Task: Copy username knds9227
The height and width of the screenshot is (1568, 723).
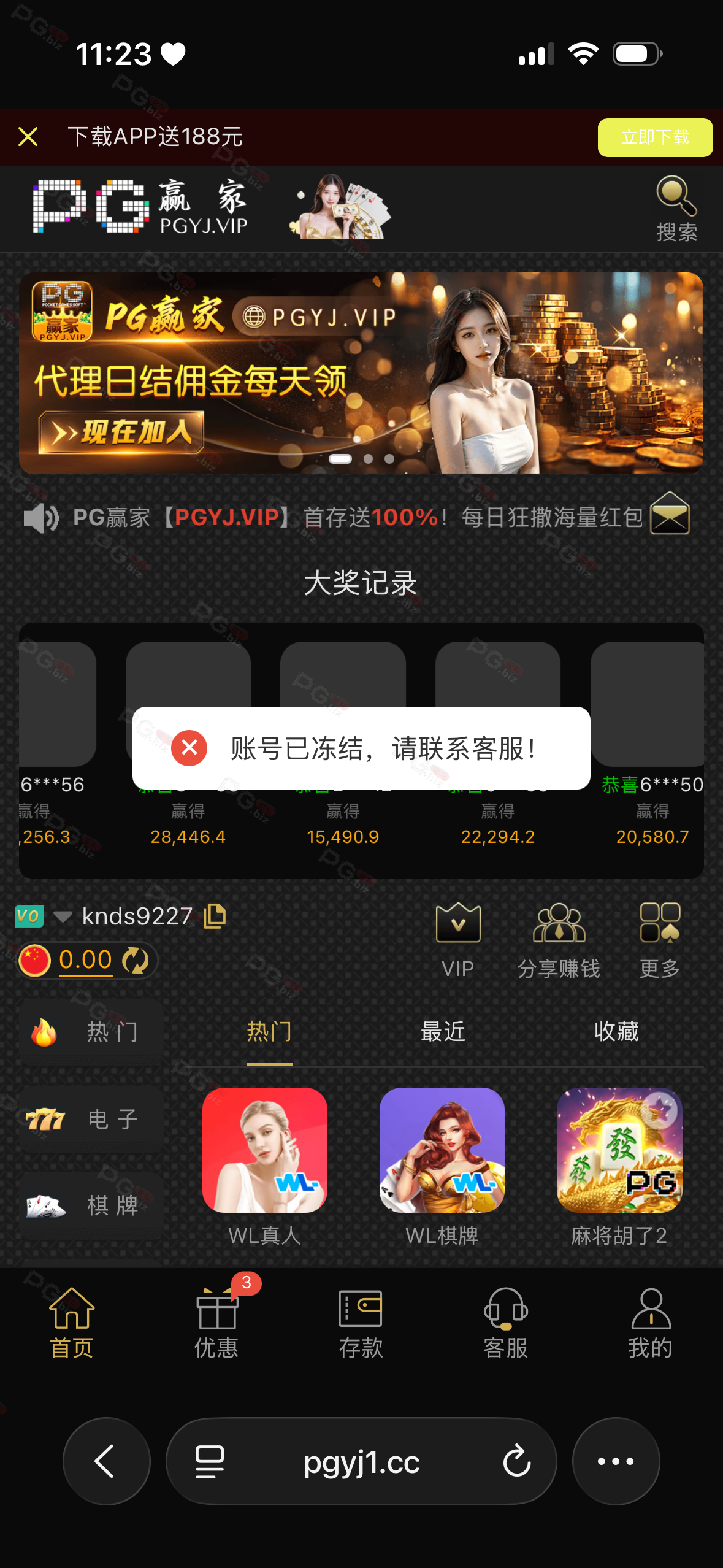Action: pos(215,916)
